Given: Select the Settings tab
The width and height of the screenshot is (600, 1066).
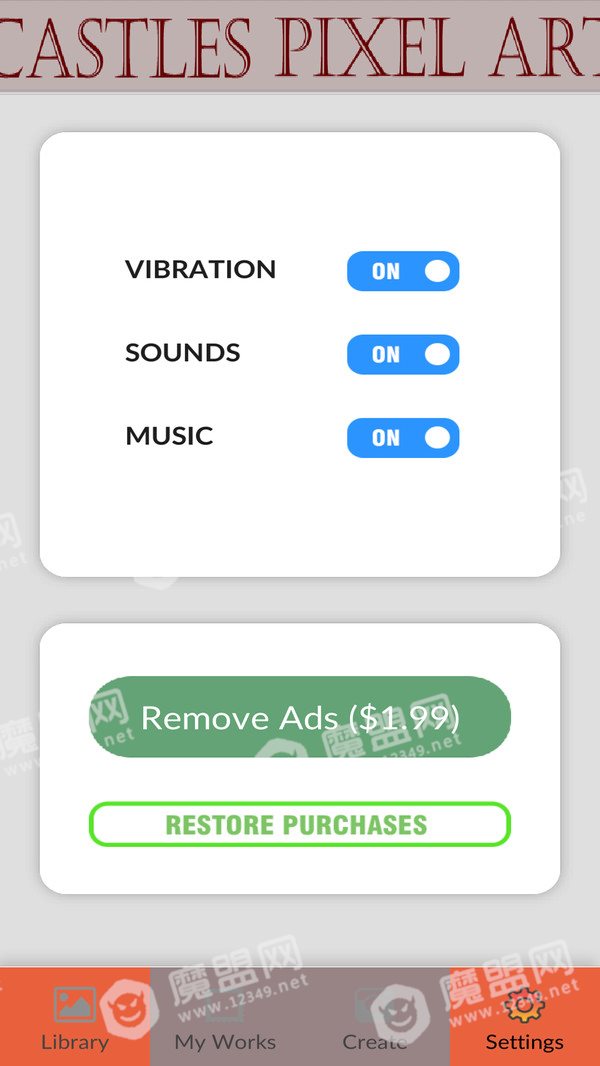Looking at the screenshot, I should pos(525,1017).
